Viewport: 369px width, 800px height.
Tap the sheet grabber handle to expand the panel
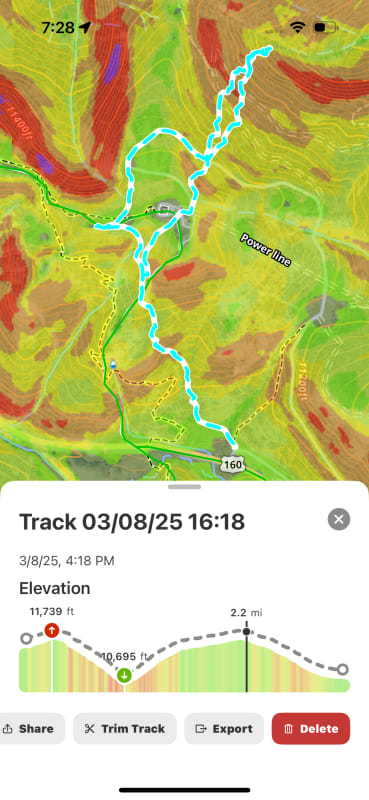184,487
